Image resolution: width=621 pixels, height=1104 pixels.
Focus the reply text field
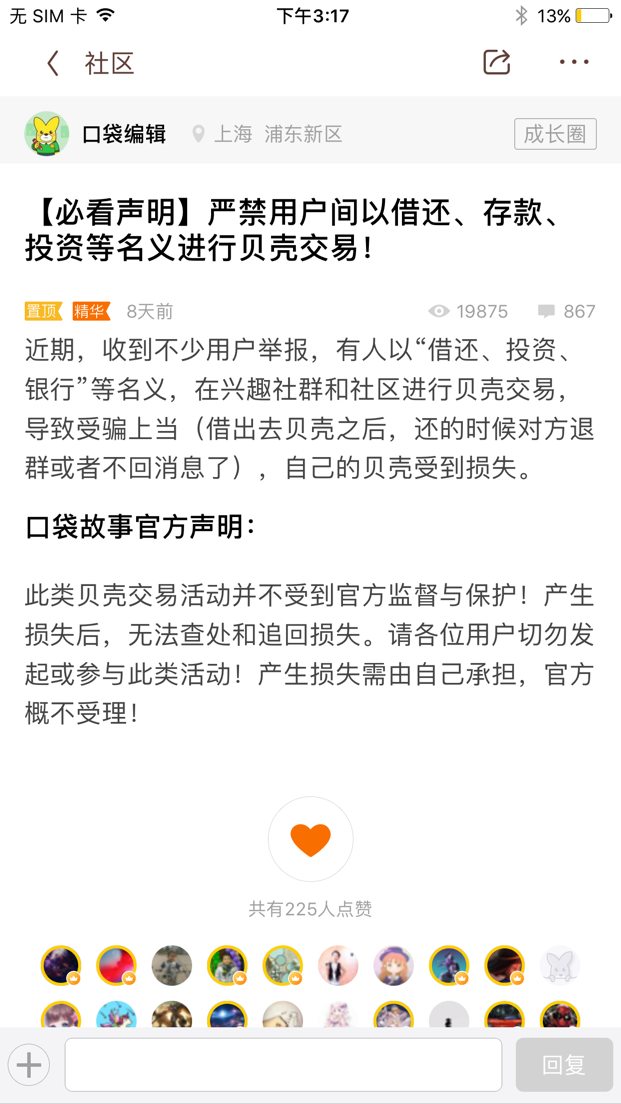[283, 1065]
